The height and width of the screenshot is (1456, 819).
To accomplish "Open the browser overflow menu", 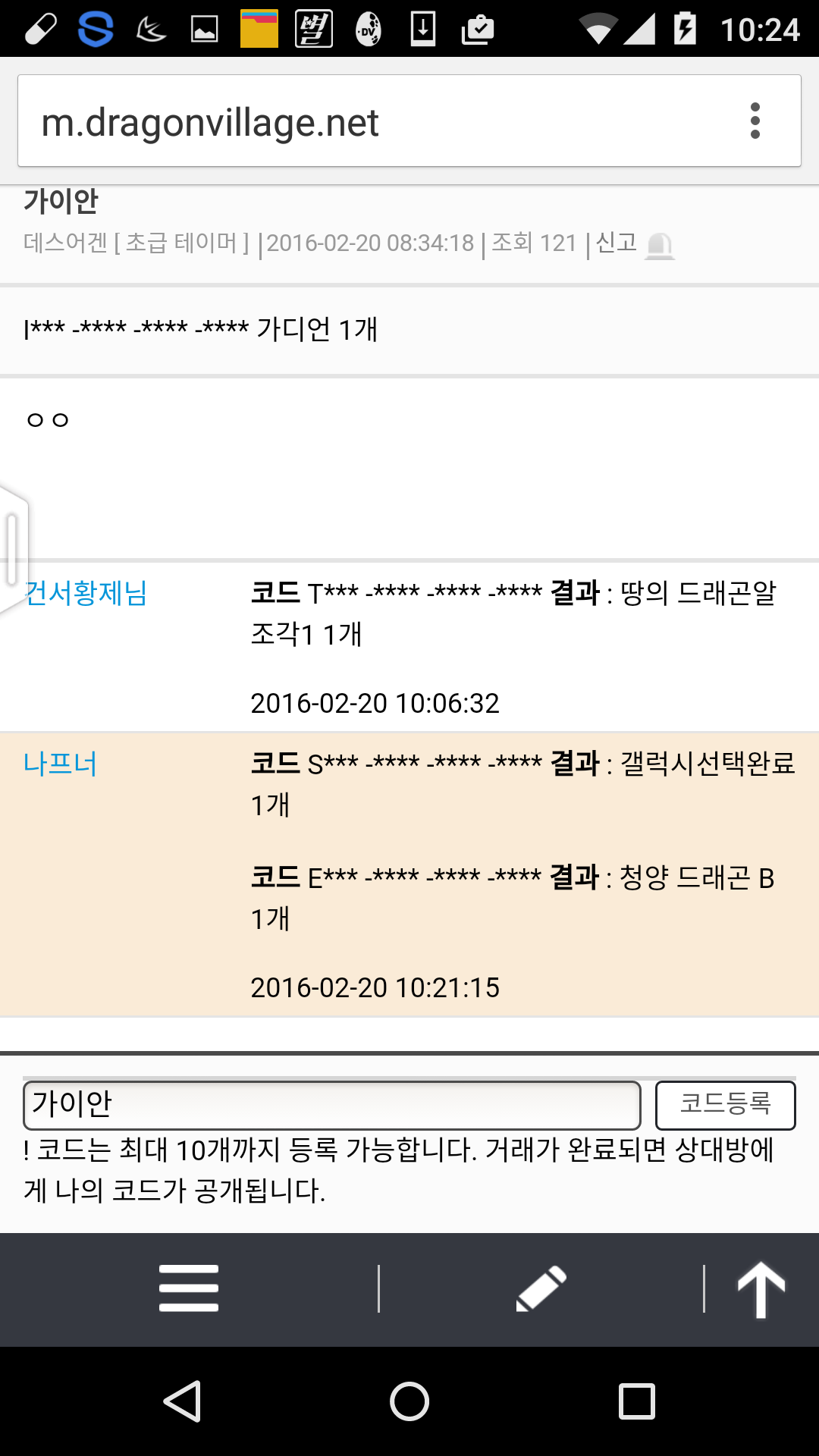I will point(755,121).
